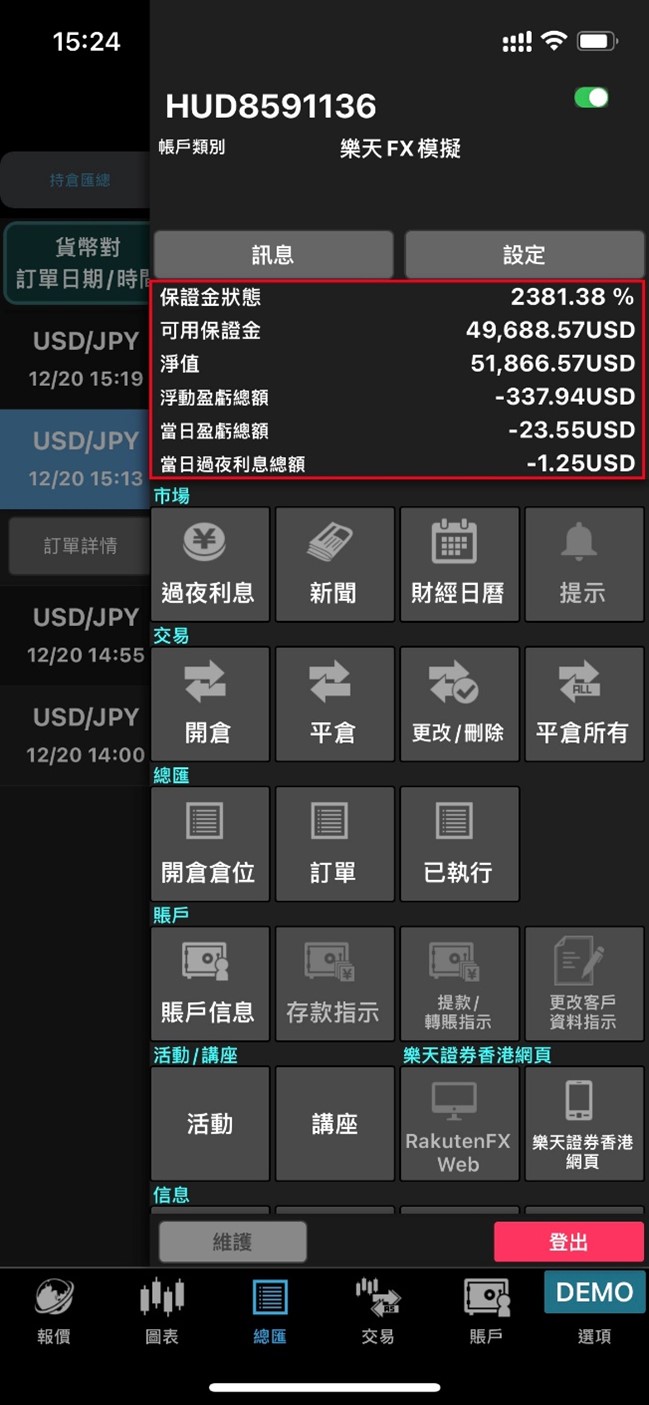
Task: Open the 訂單 orders summary
Action: tap(334, 844)
